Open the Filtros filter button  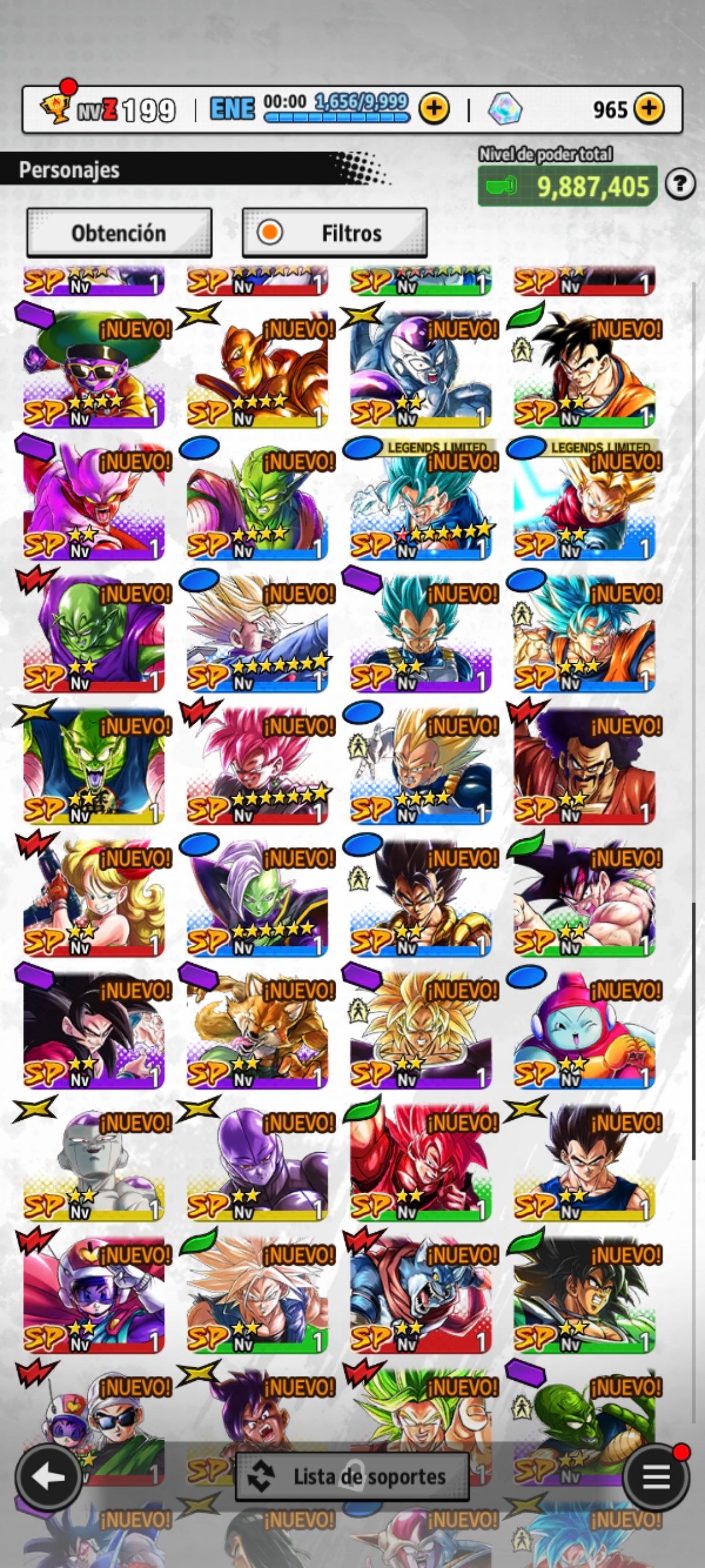(x=335, y=233)
